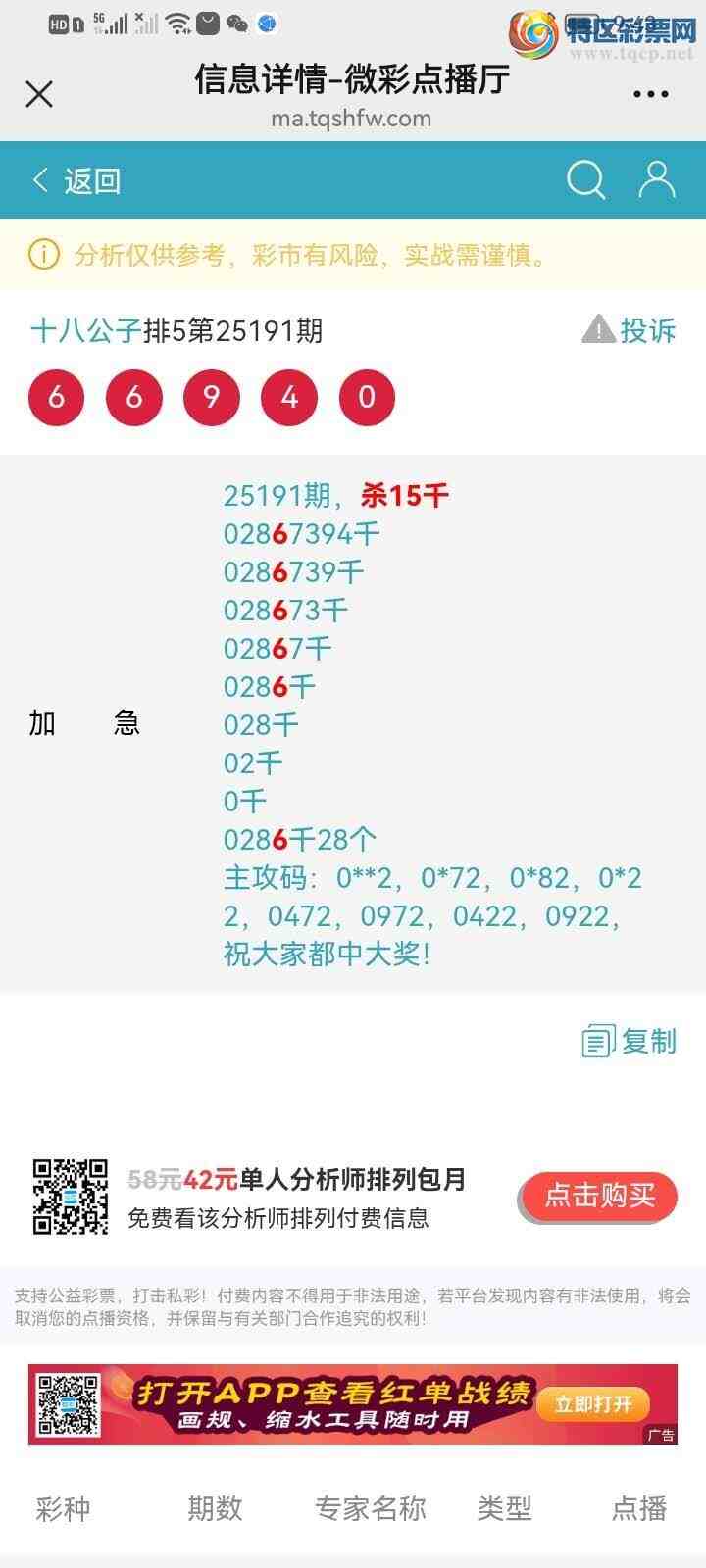706x1568 pixels.
Task: Tap 投诉 to report this post
Action: coord(630,330)
